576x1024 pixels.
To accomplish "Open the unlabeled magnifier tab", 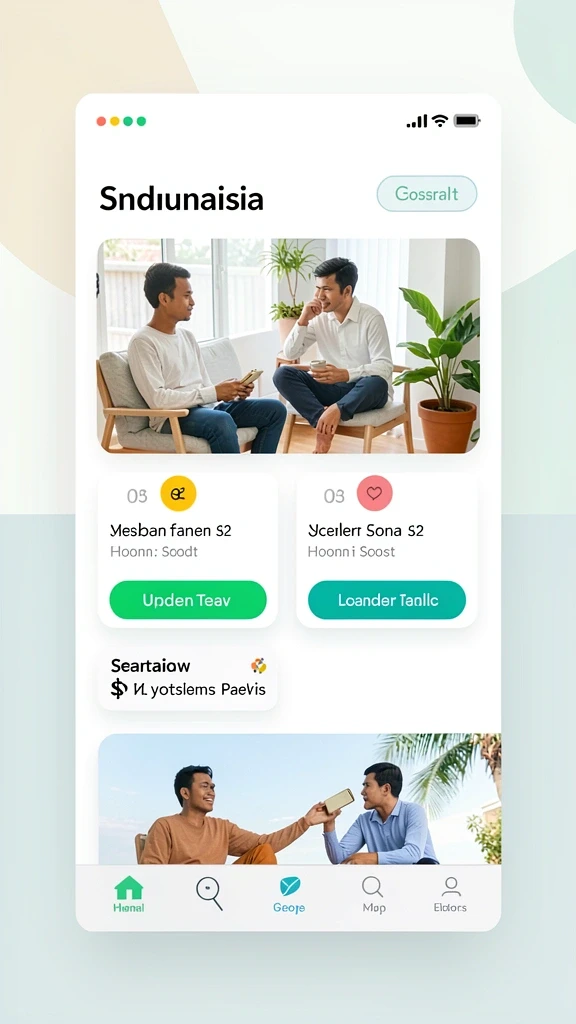I will pos(209,893).
